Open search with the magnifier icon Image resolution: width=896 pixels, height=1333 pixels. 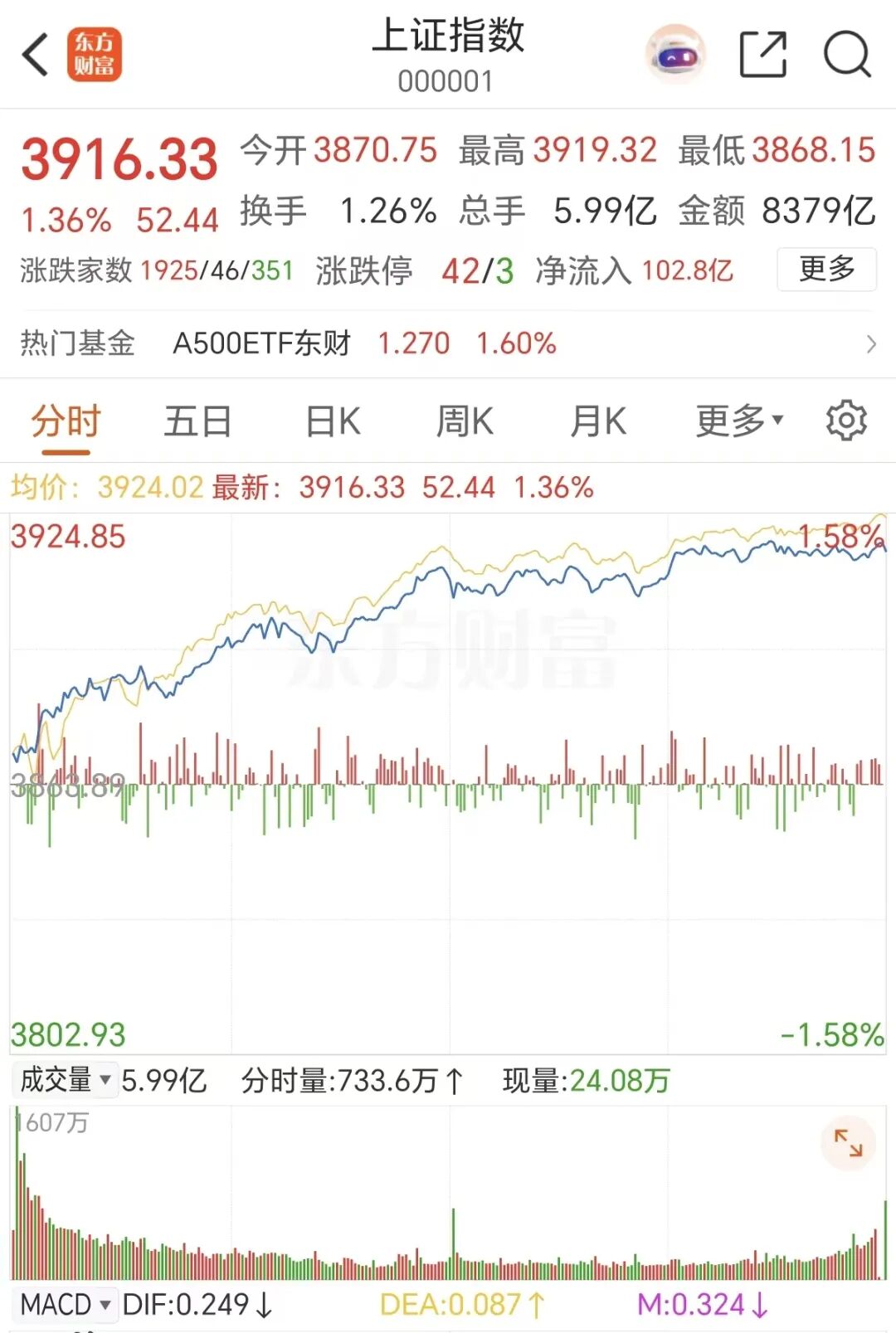pyautogui.click(x=846, y=55)
